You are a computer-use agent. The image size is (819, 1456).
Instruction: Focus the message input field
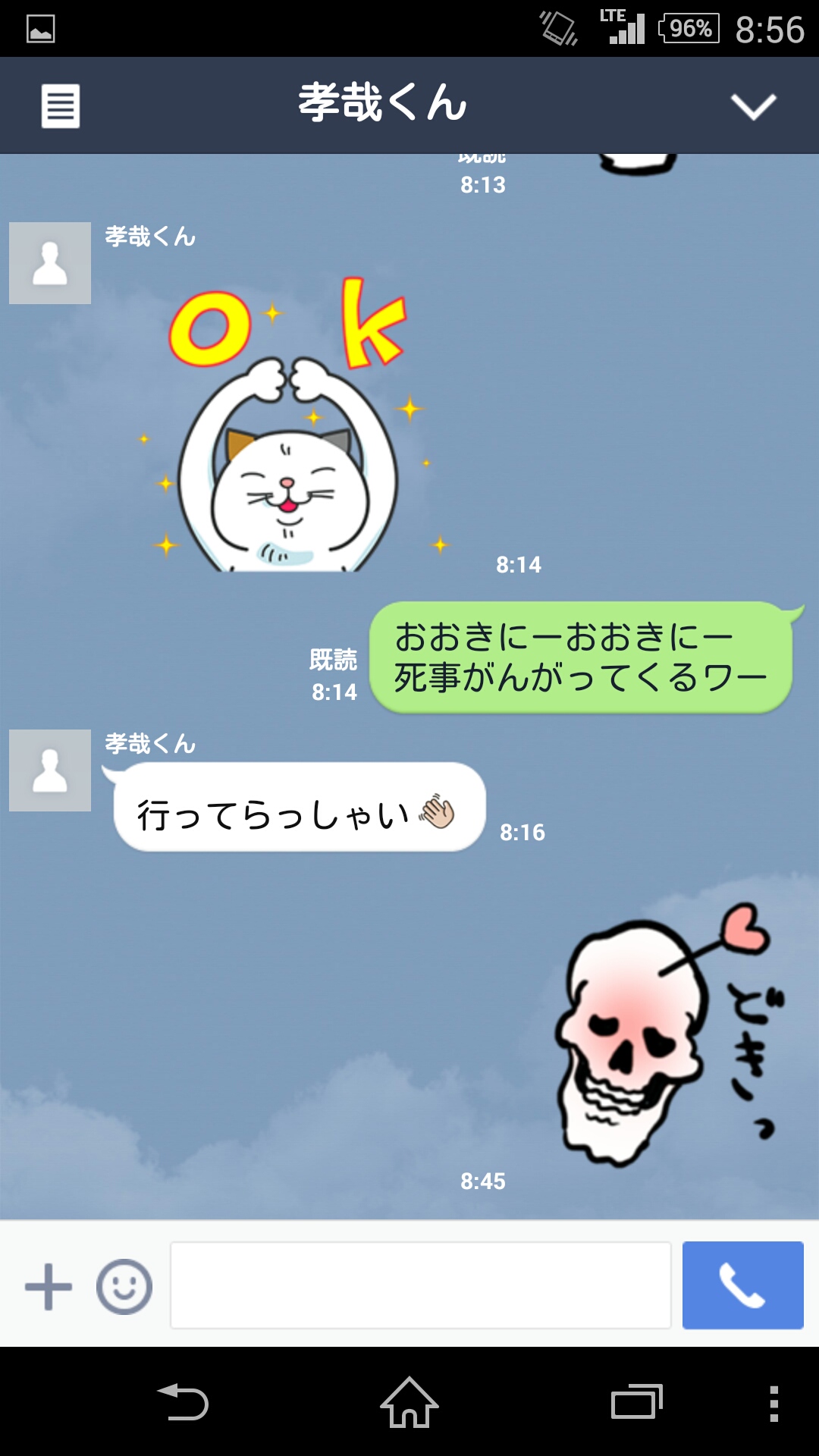(x=421, y=1285)
